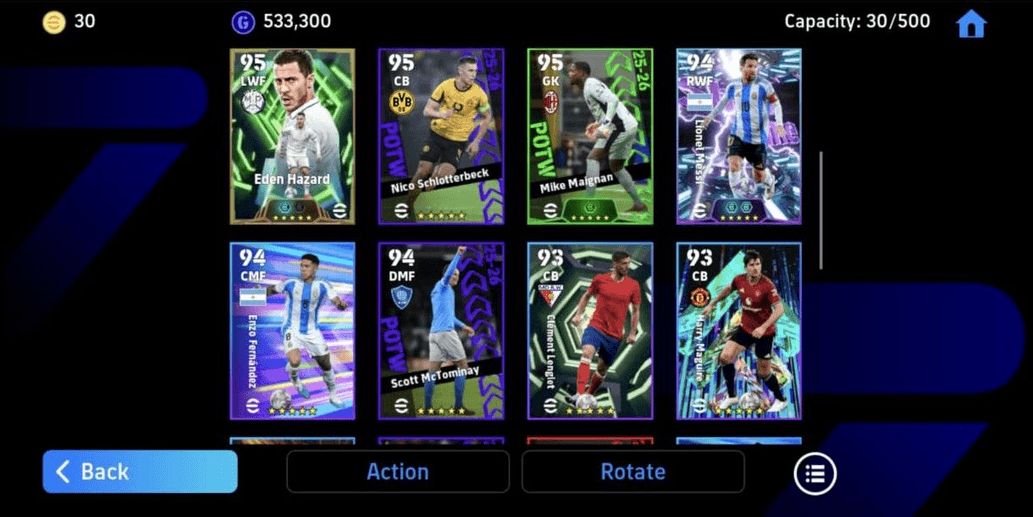Open the list view options icon
Image resolution: width=1033 pixels, height=517 pixels.
coord(815,473)
